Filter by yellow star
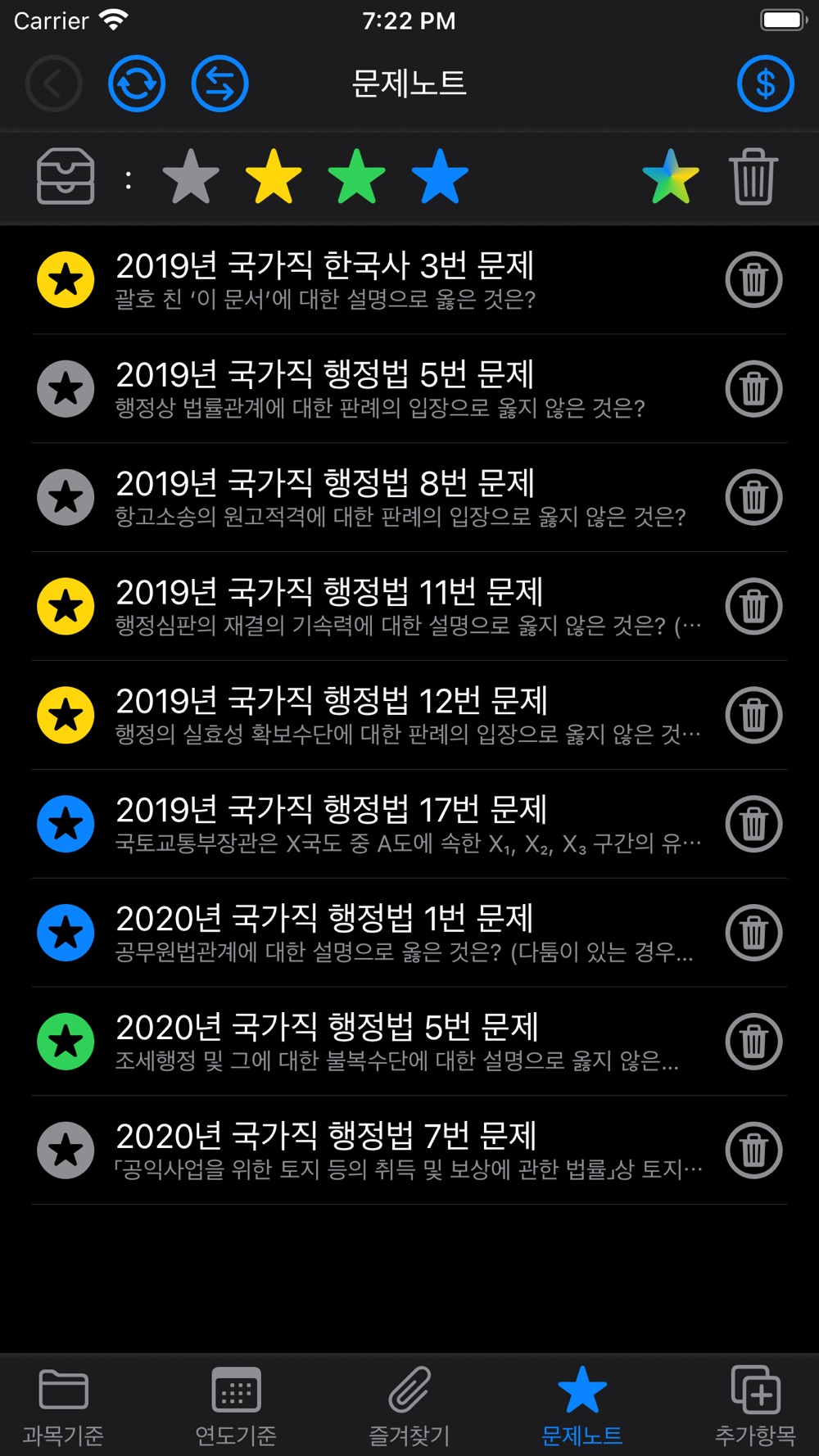 point(274,176)
